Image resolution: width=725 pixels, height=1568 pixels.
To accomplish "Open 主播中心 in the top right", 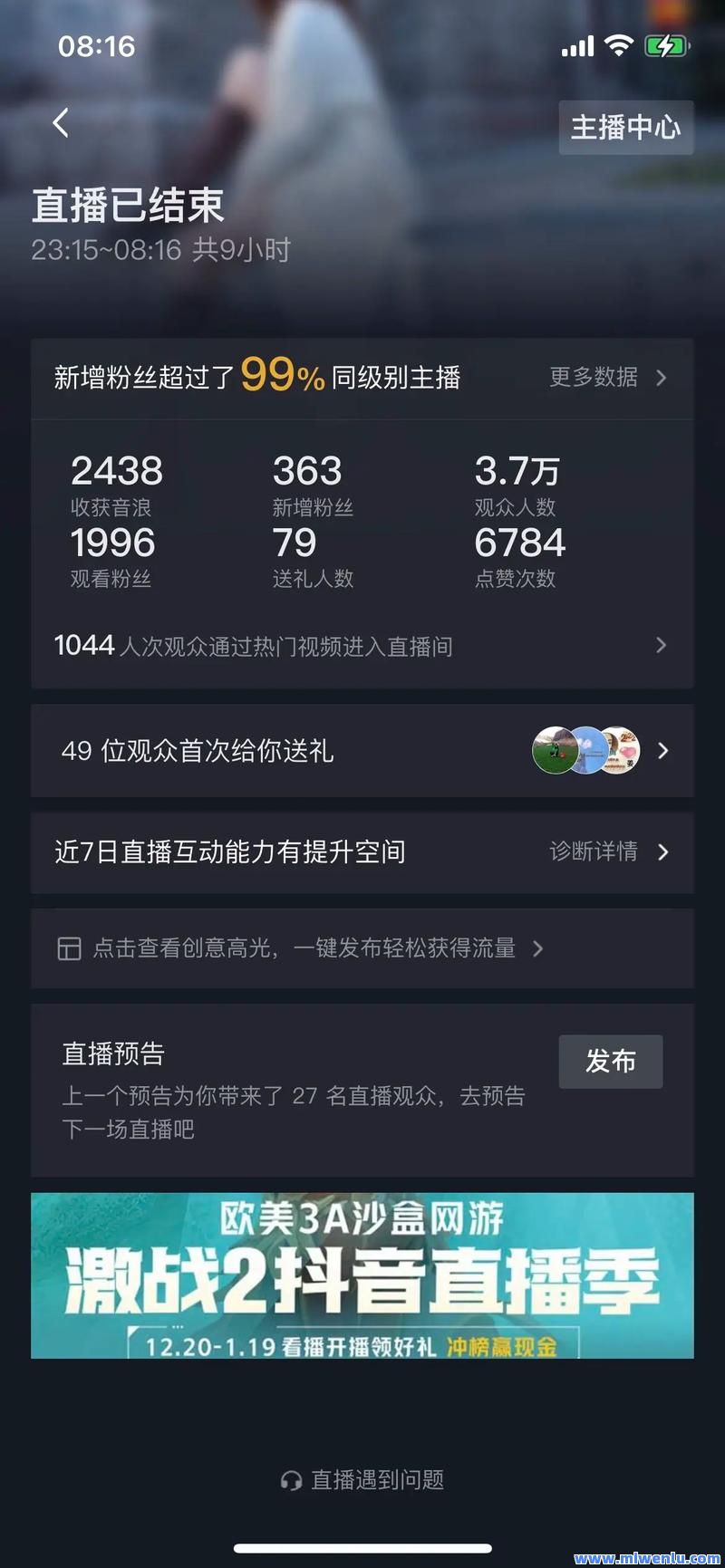I will point(626,128).
